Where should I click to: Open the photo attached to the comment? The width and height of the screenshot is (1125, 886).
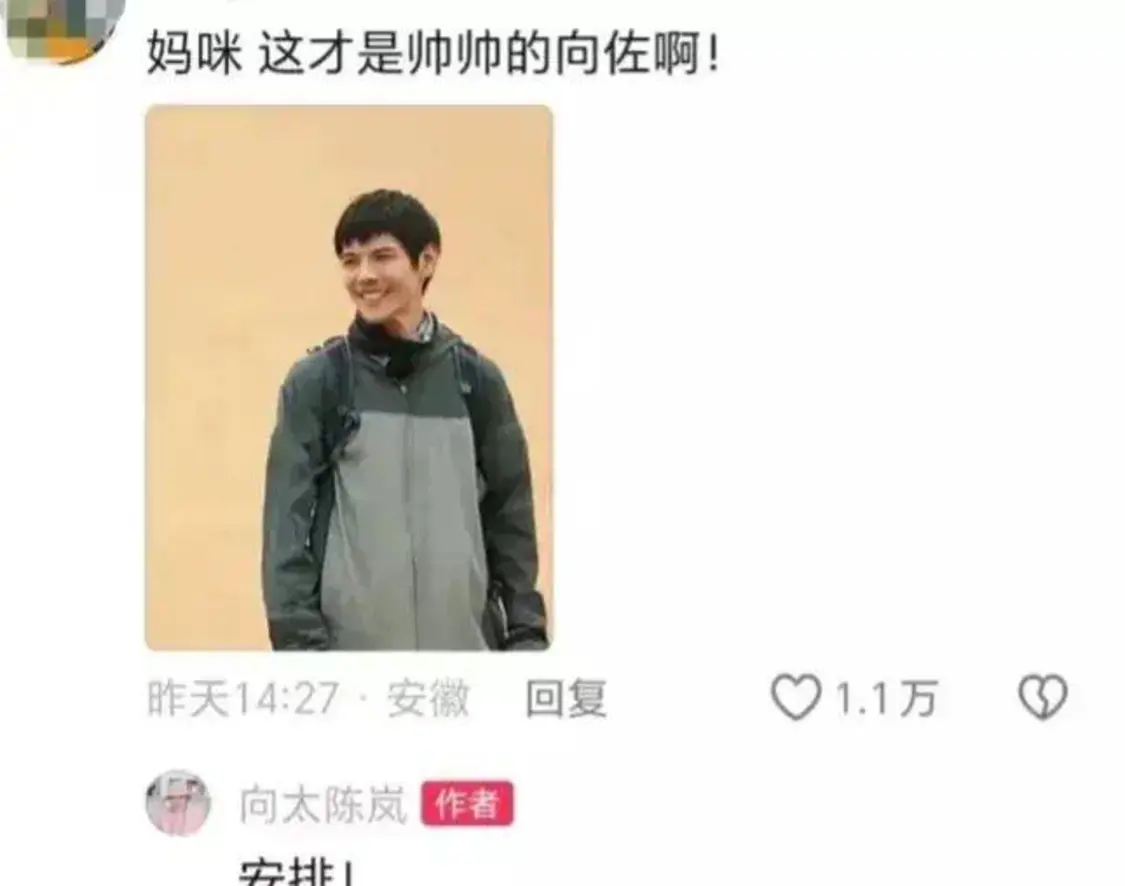tap(349, 378)
